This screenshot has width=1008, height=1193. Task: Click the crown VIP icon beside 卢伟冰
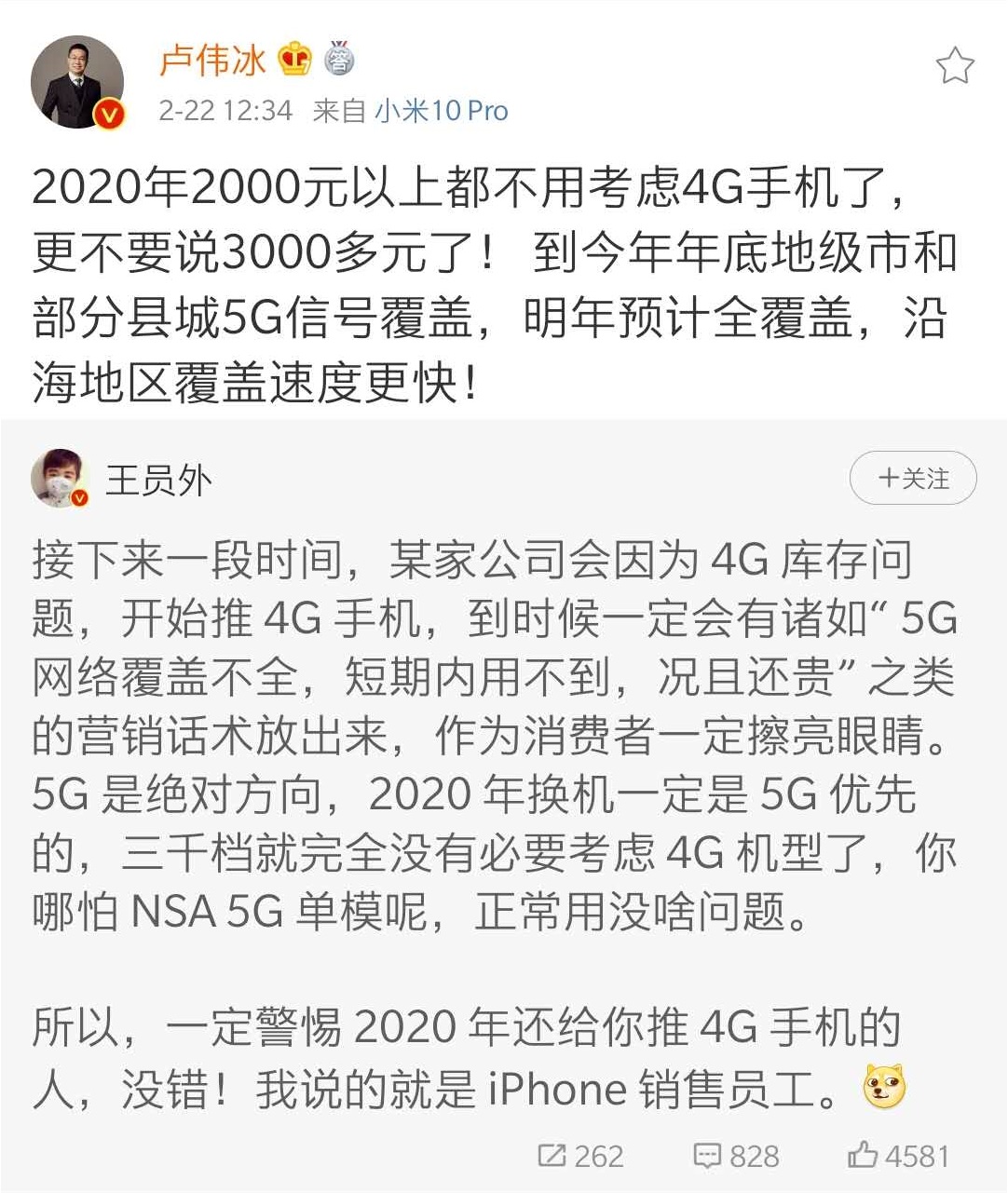coord(293,59)
